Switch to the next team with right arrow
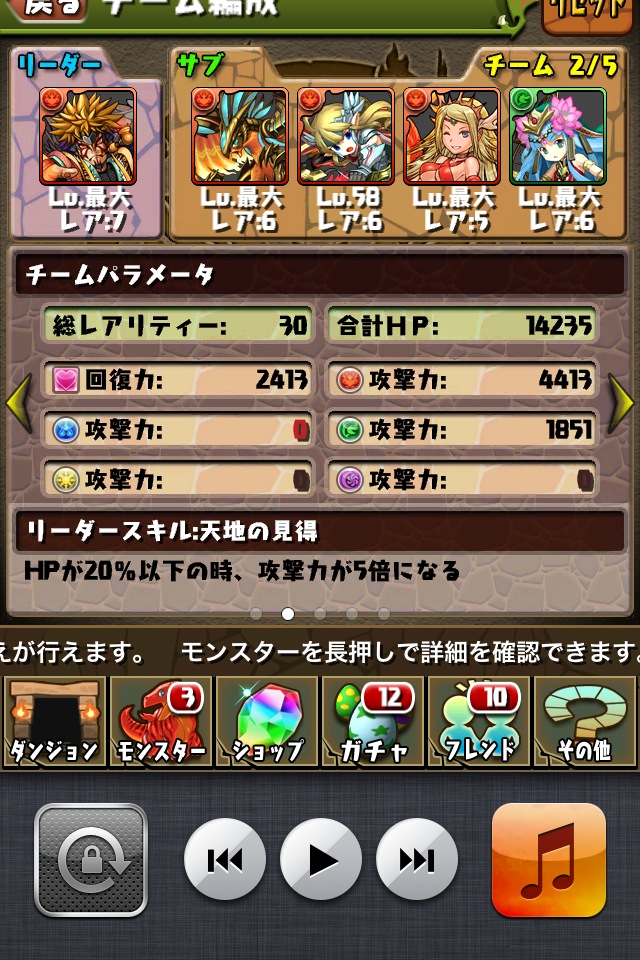640x960 pixels. click(622, 403)
